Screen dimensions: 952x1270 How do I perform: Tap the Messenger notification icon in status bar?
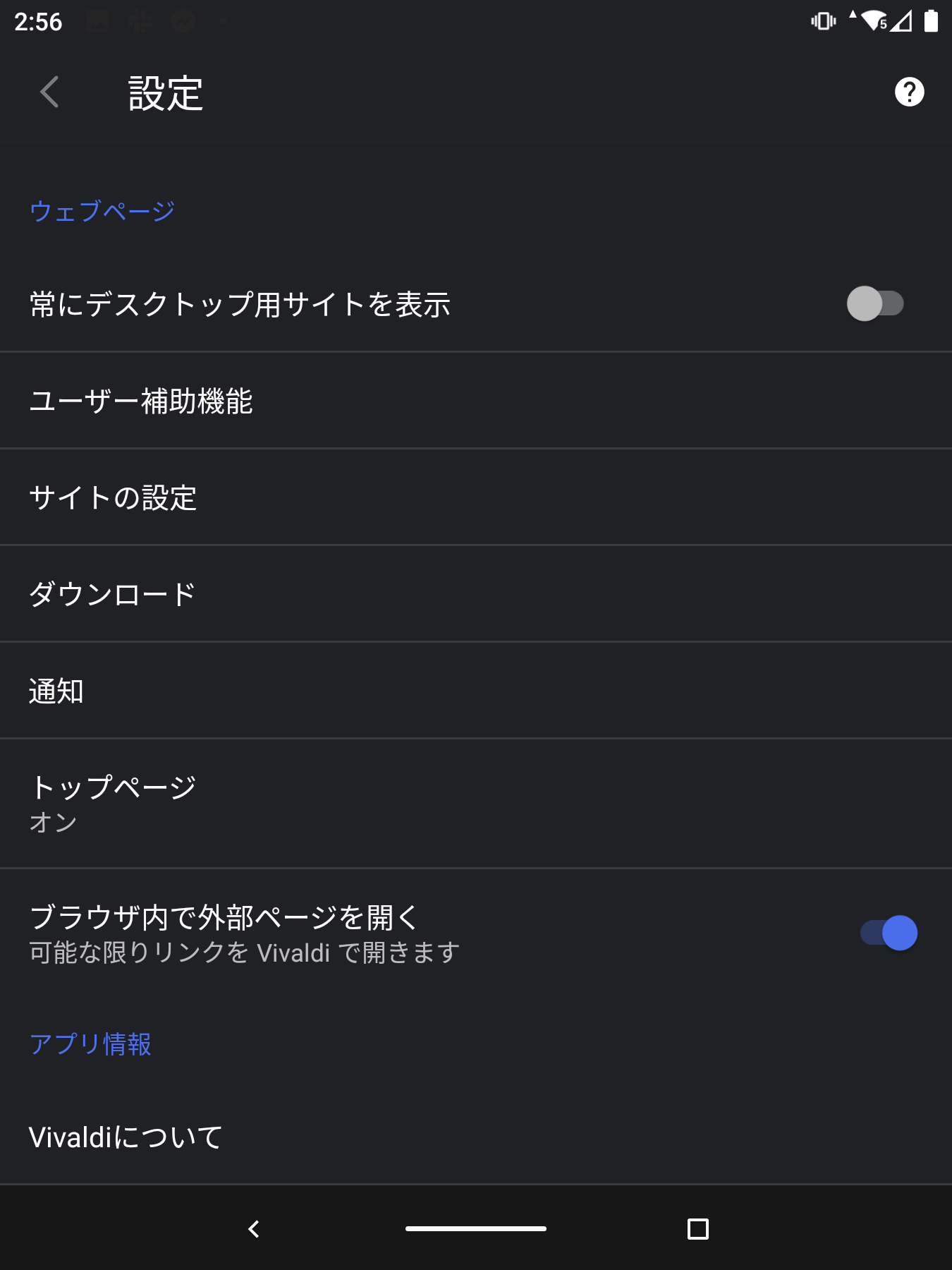[183, 20]
